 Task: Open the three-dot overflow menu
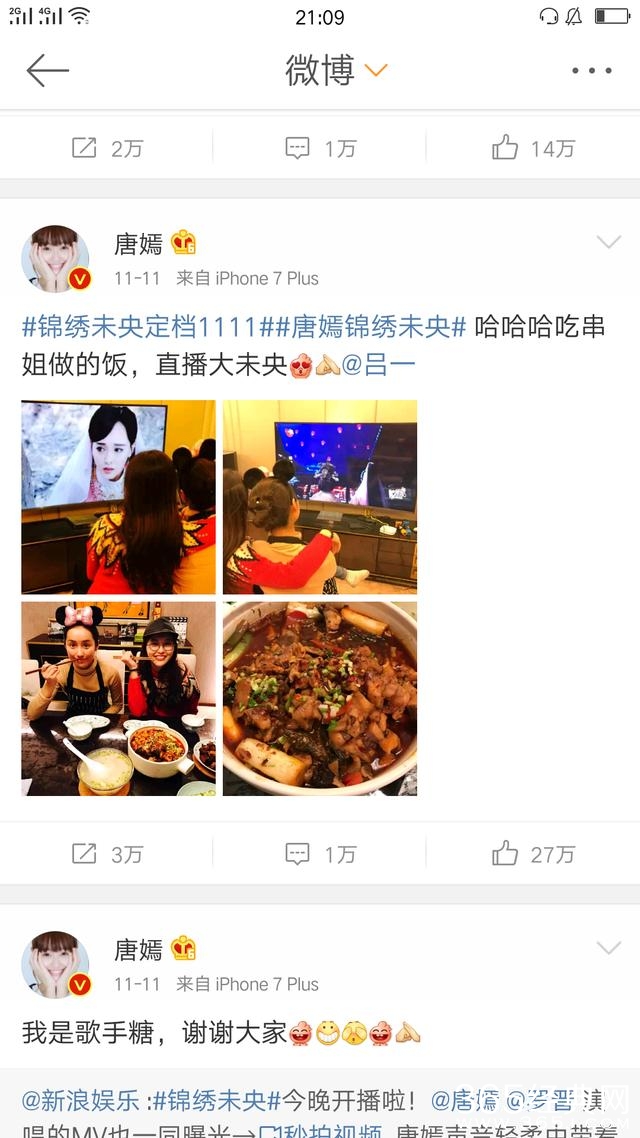591,70
